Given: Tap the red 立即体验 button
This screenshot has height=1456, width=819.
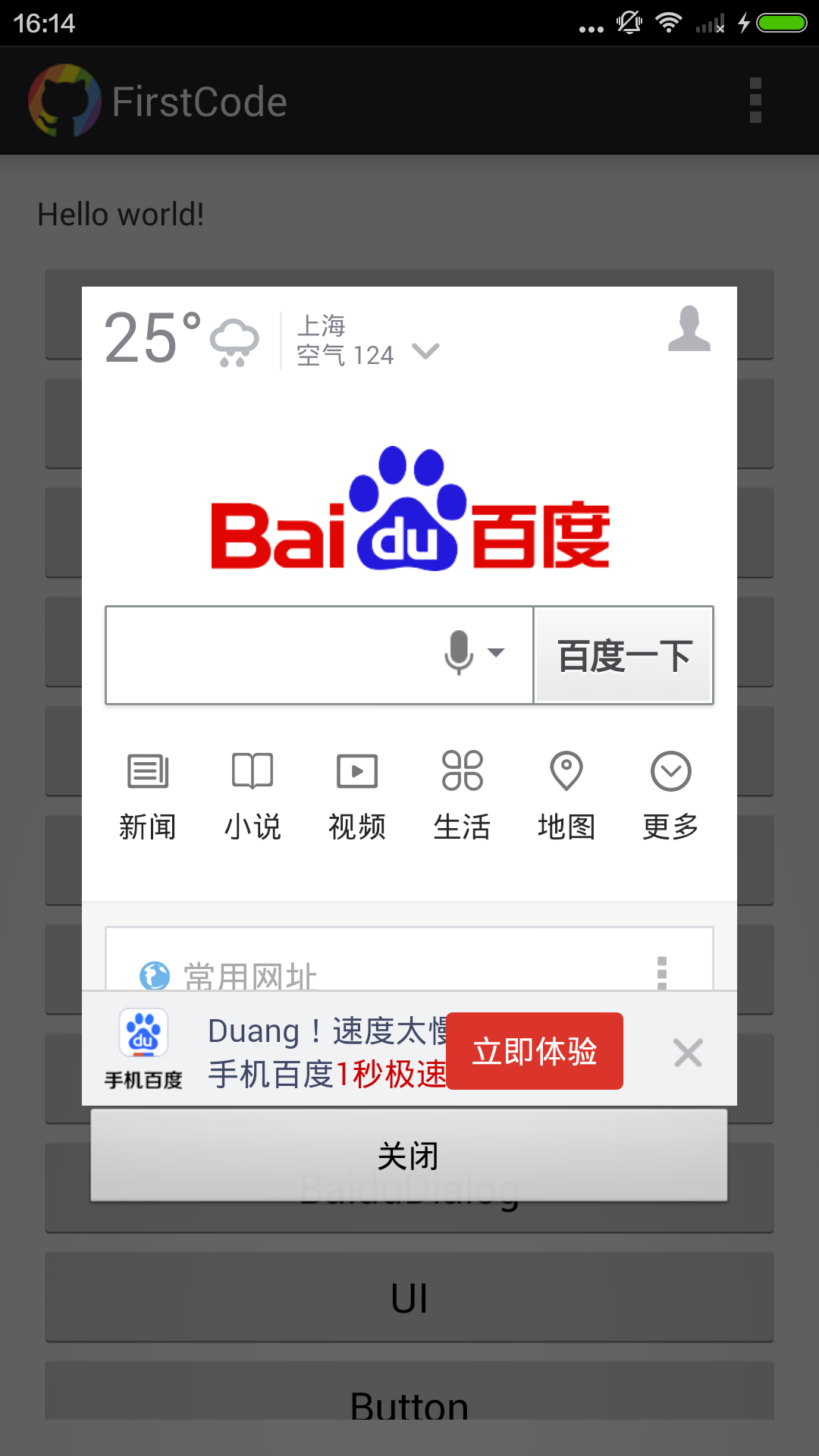Looking at the screenshot, I should [x=535, y=1051].
